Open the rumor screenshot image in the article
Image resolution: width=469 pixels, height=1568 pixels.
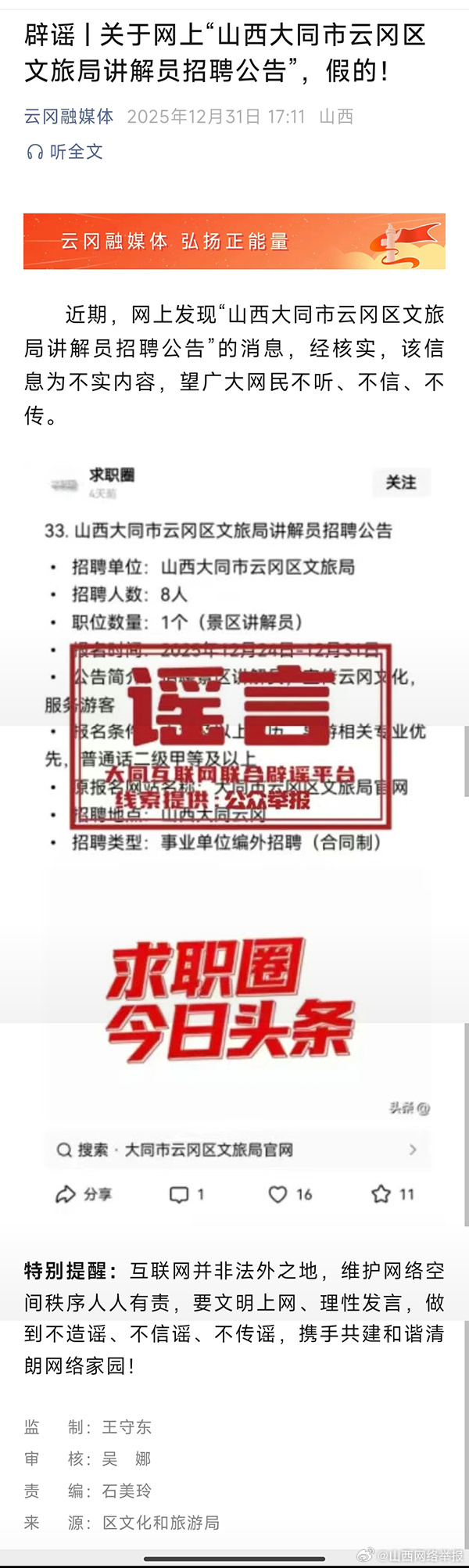234,837
